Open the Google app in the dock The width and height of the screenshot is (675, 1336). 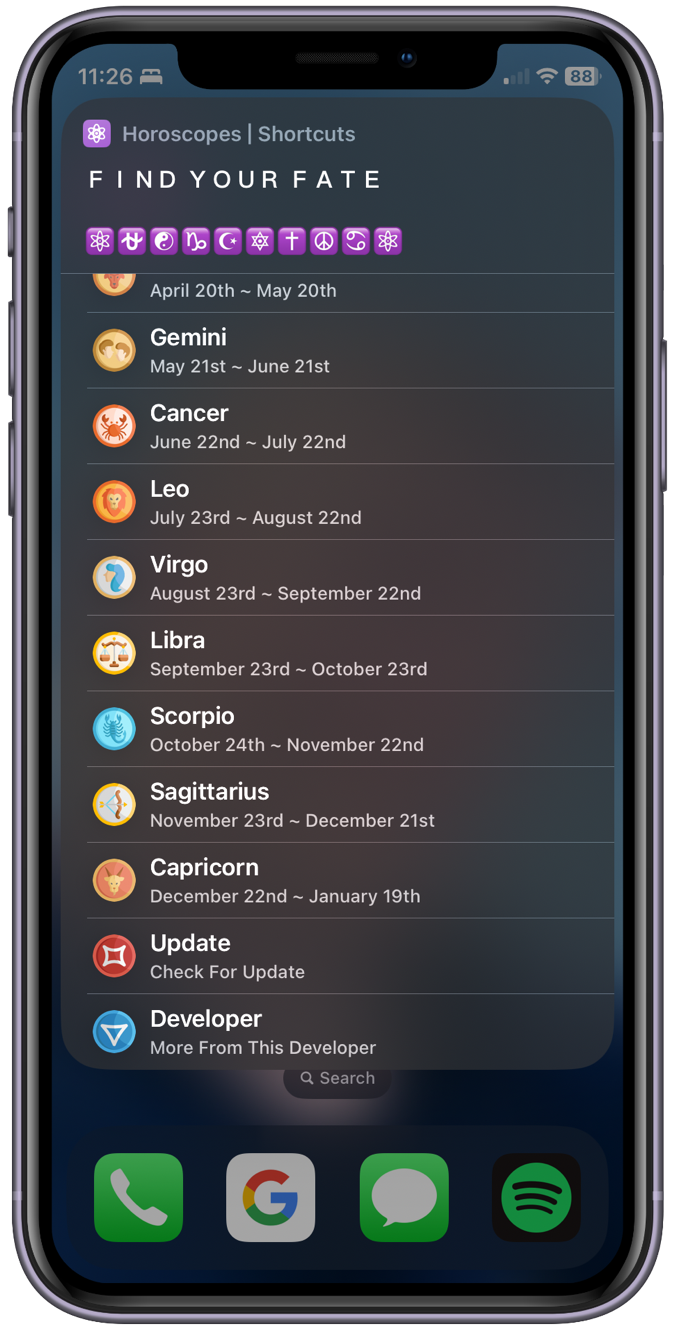271,1197
